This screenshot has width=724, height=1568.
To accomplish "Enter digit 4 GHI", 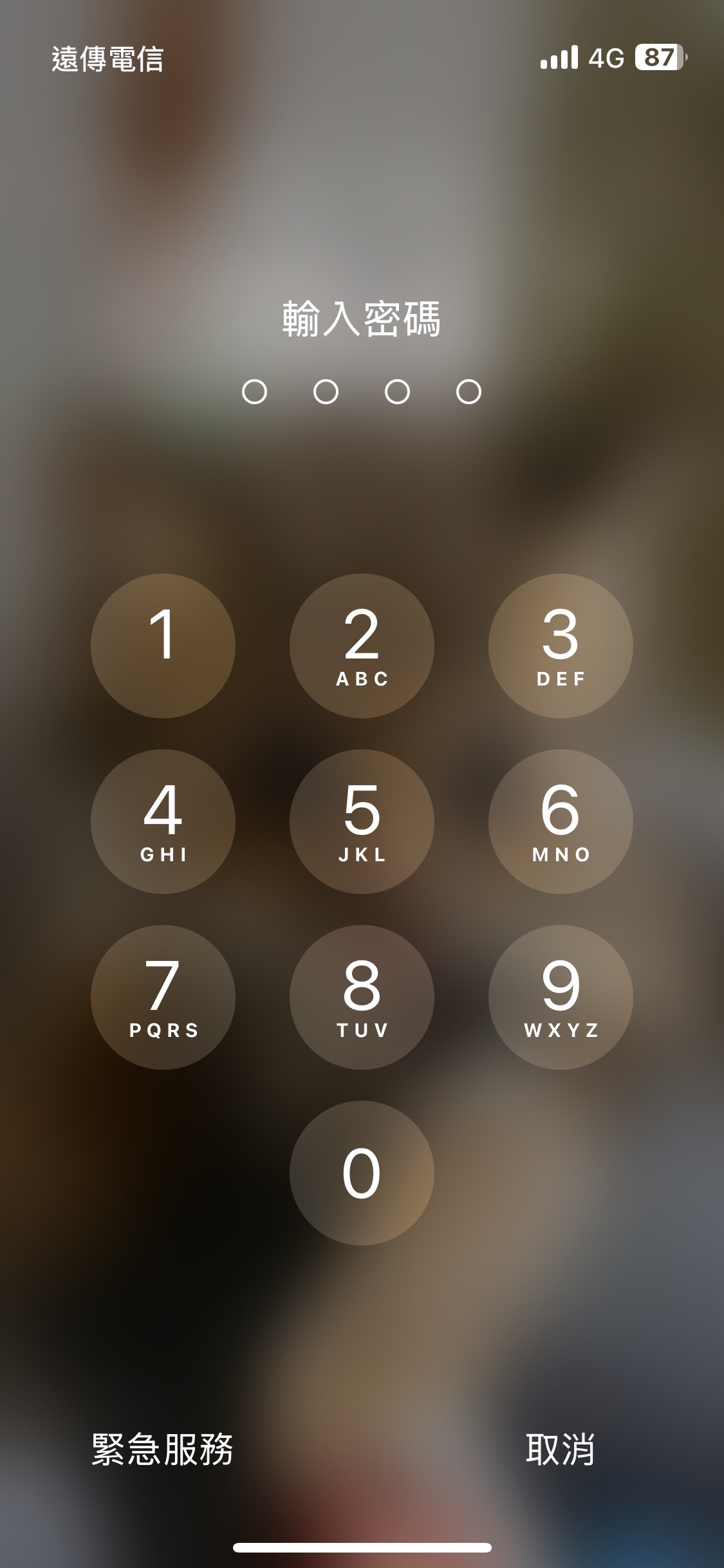I will (x=163, y=821).
